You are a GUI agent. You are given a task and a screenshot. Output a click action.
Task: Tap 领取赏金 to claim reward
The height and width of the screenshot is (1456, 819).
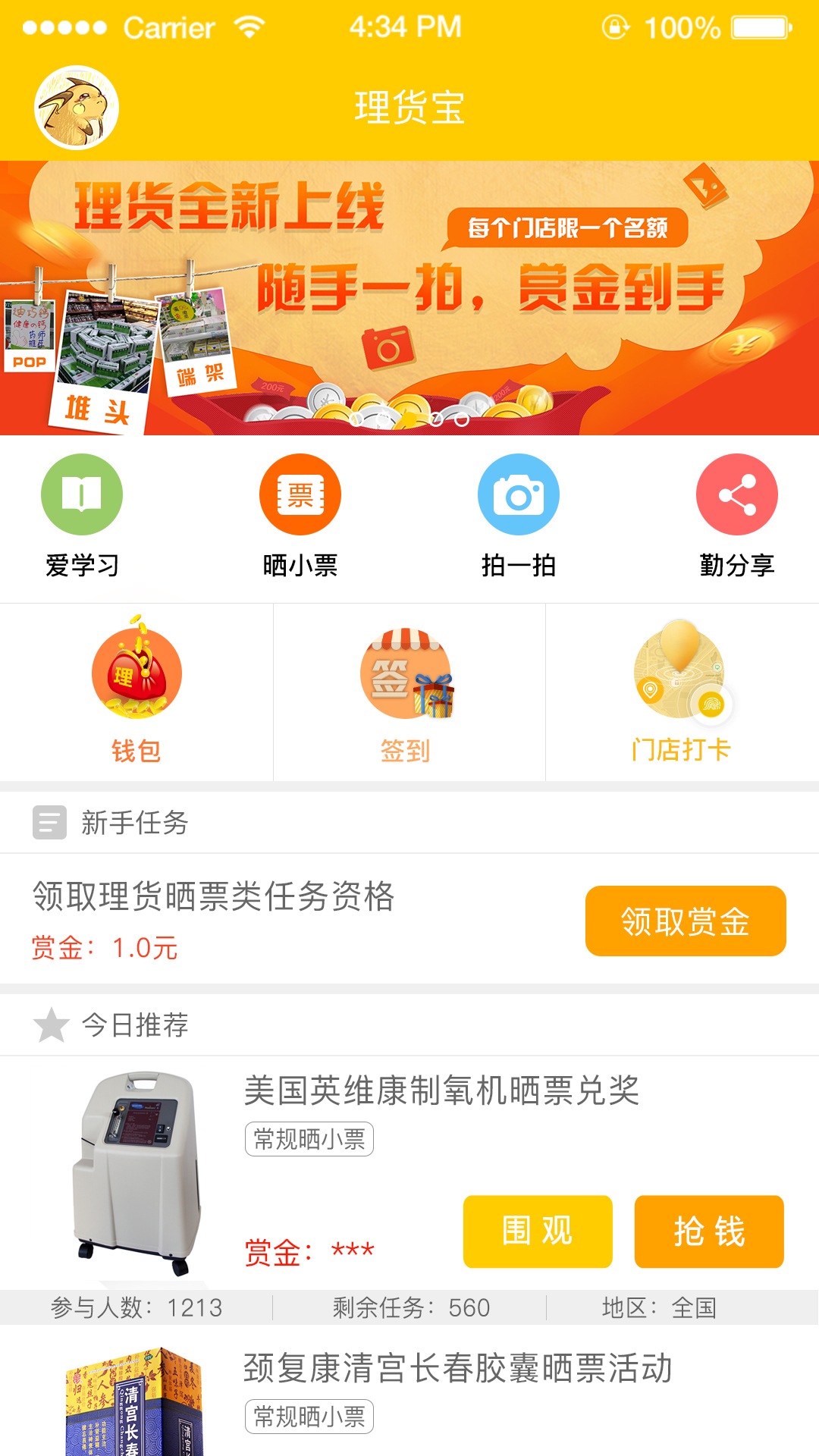click(x=686, y=921)
